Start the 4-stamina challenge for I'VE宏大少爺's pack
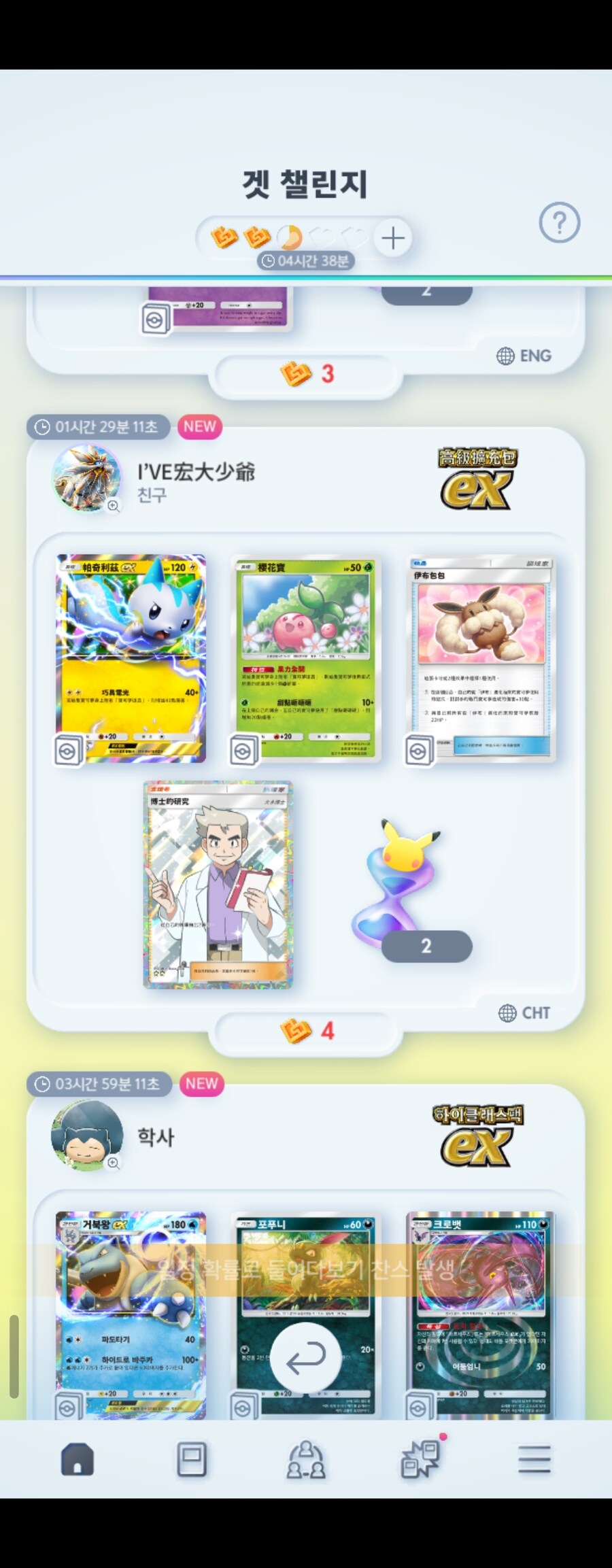This screenshot has width=612, height=1568. click(x=306, y=1031)
